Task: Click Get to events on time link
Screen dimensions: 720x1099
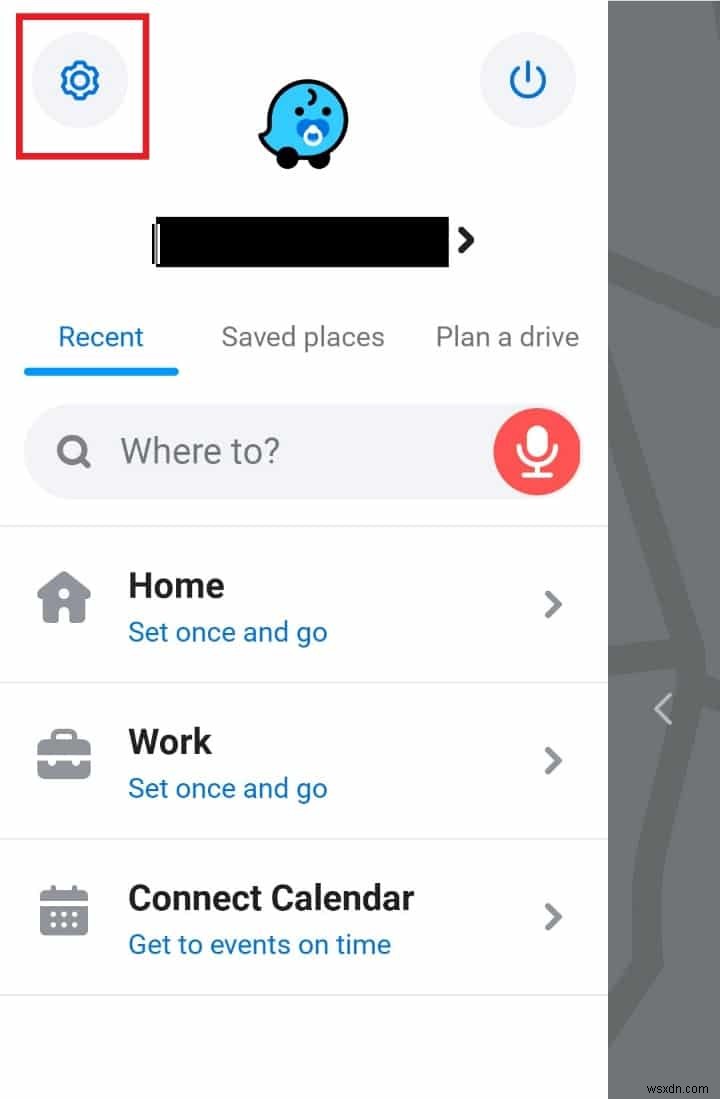Action: [259, 944]
